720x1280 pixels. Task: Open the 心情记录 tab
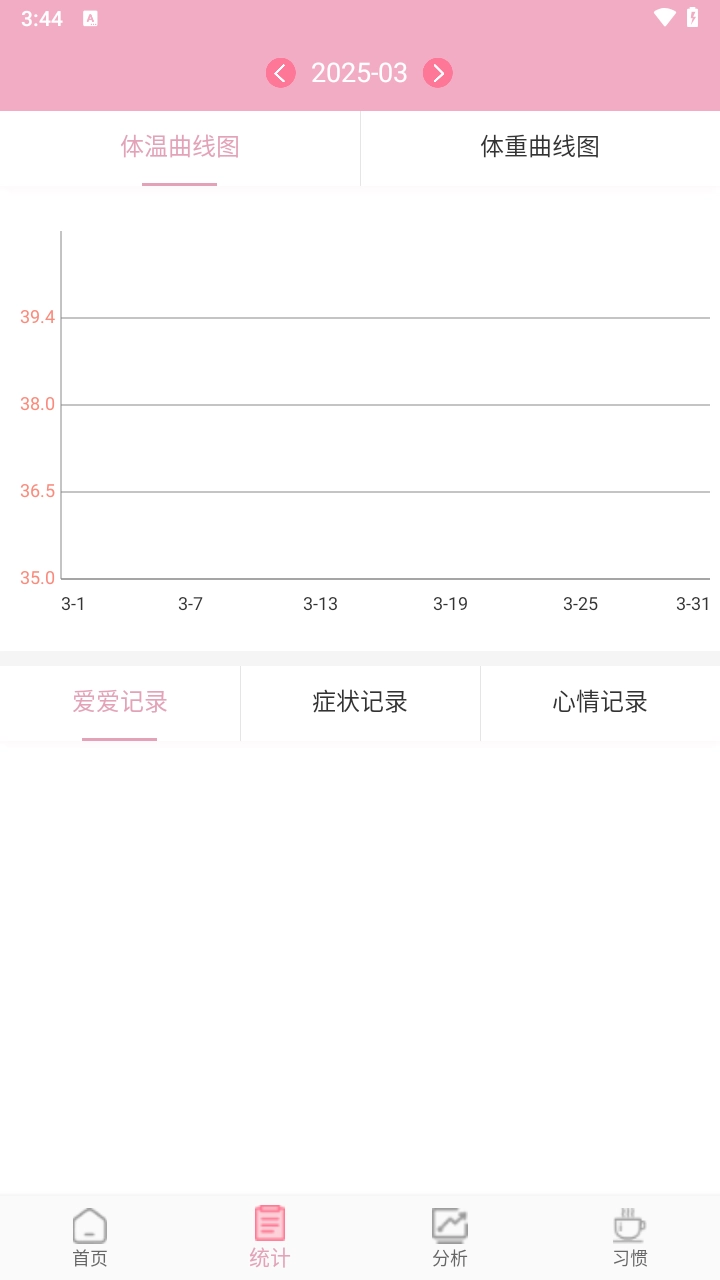pos(600,702)
